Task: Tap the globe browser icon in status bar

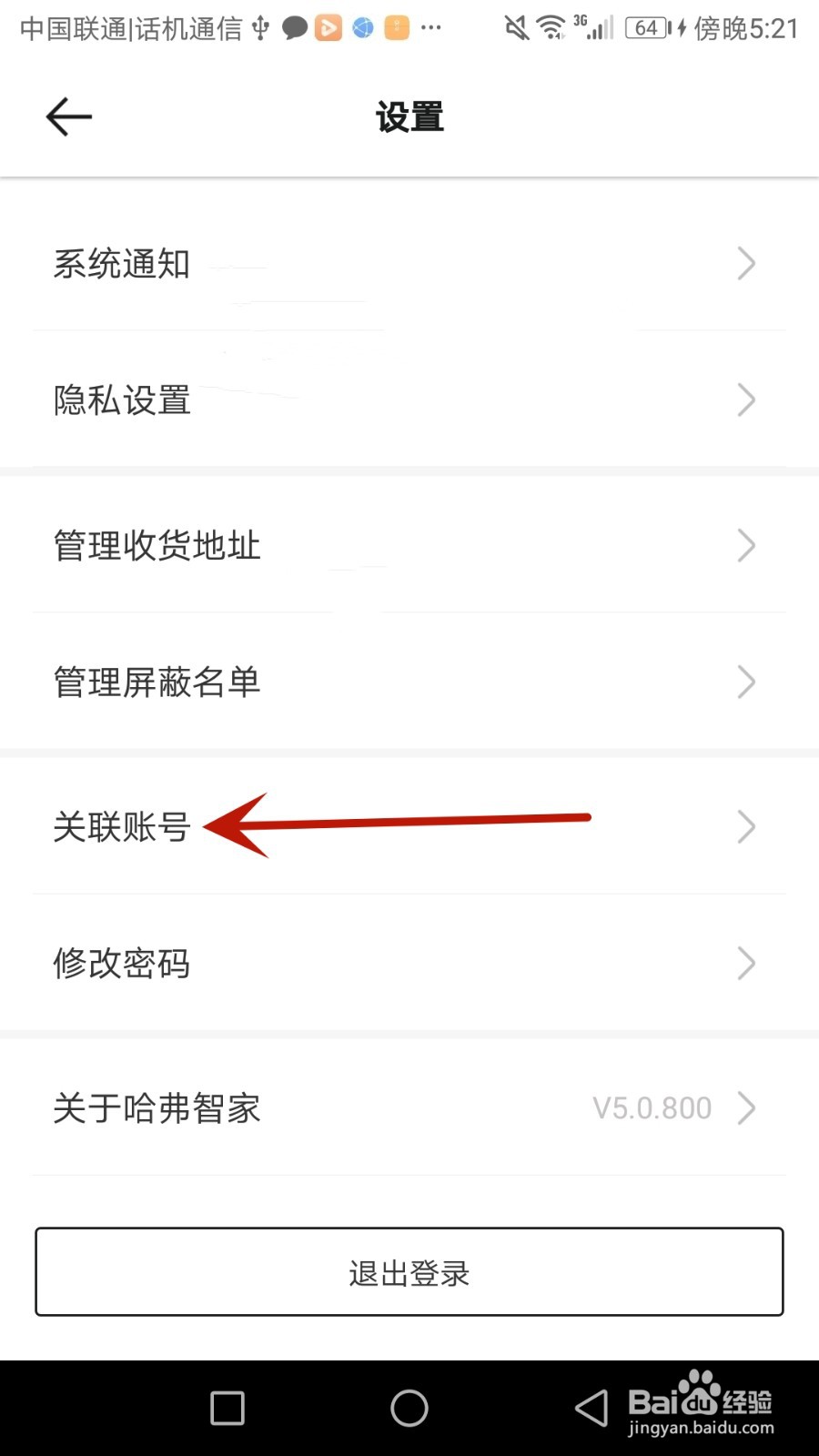Action: (362, 27)
